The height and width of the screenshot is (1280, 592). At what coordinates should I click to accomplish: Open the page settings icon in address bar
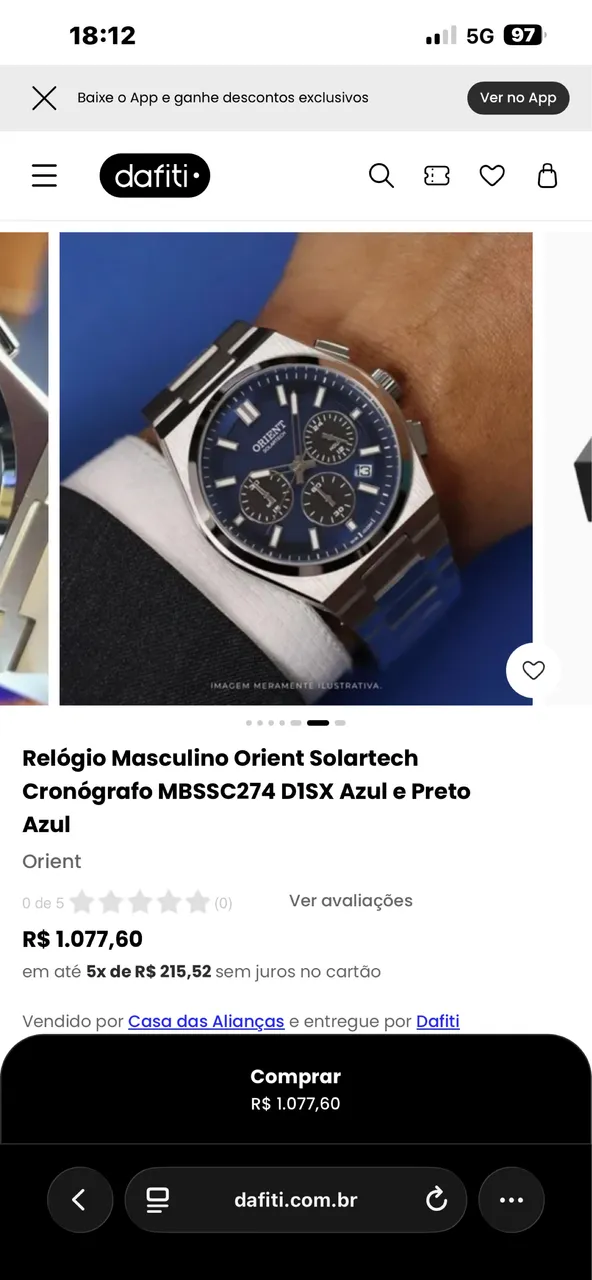point(157,1200)
